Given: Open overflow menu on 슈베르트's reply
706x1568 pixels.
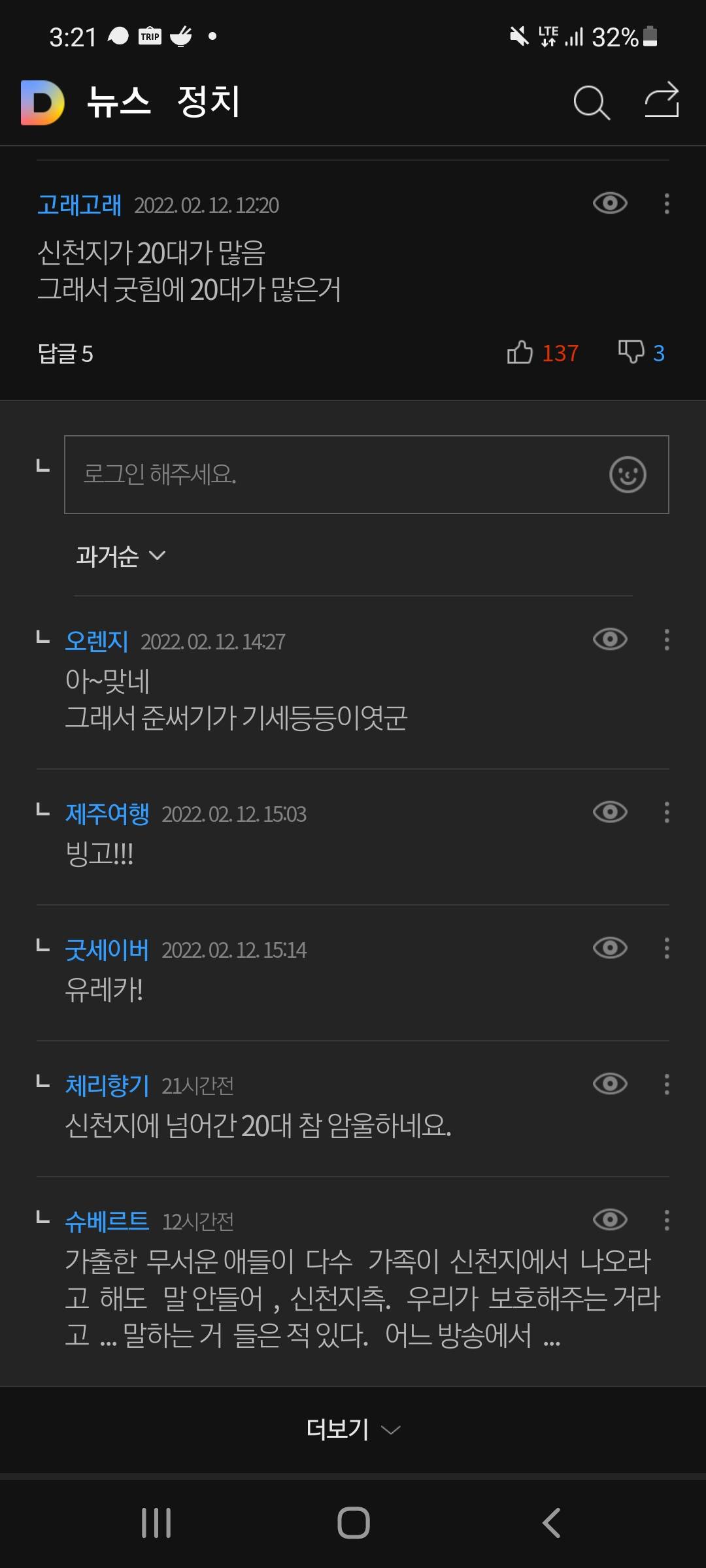Looking at the screenshot, I should click(x=666, y=1220).
